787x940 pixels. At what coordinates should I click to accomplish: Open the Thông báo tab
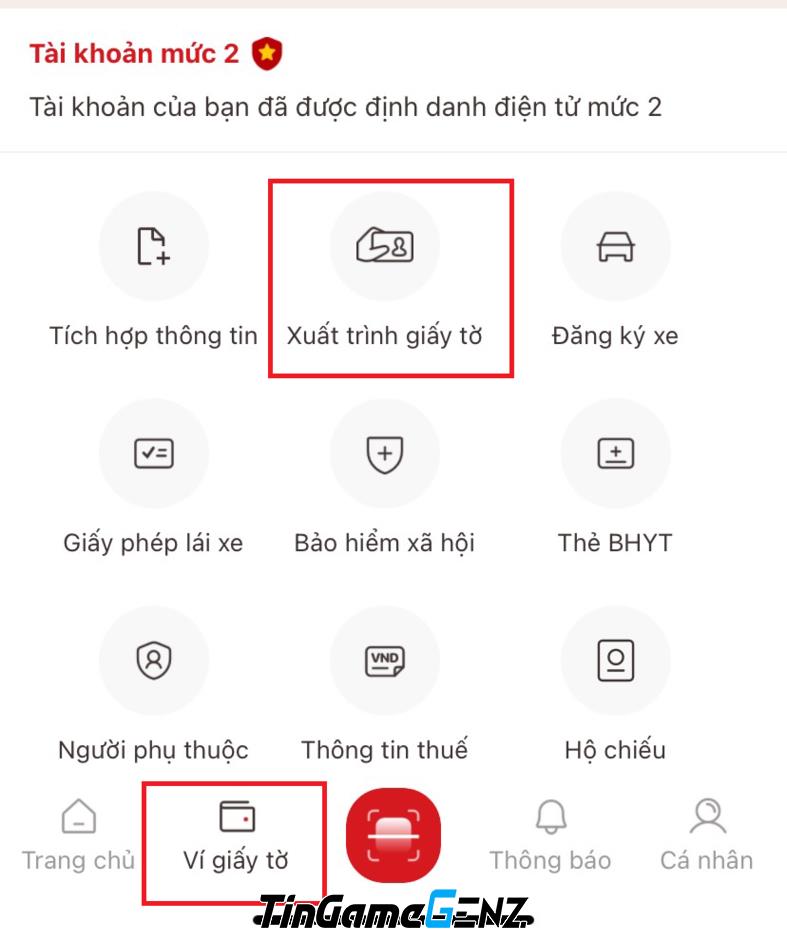550,836
